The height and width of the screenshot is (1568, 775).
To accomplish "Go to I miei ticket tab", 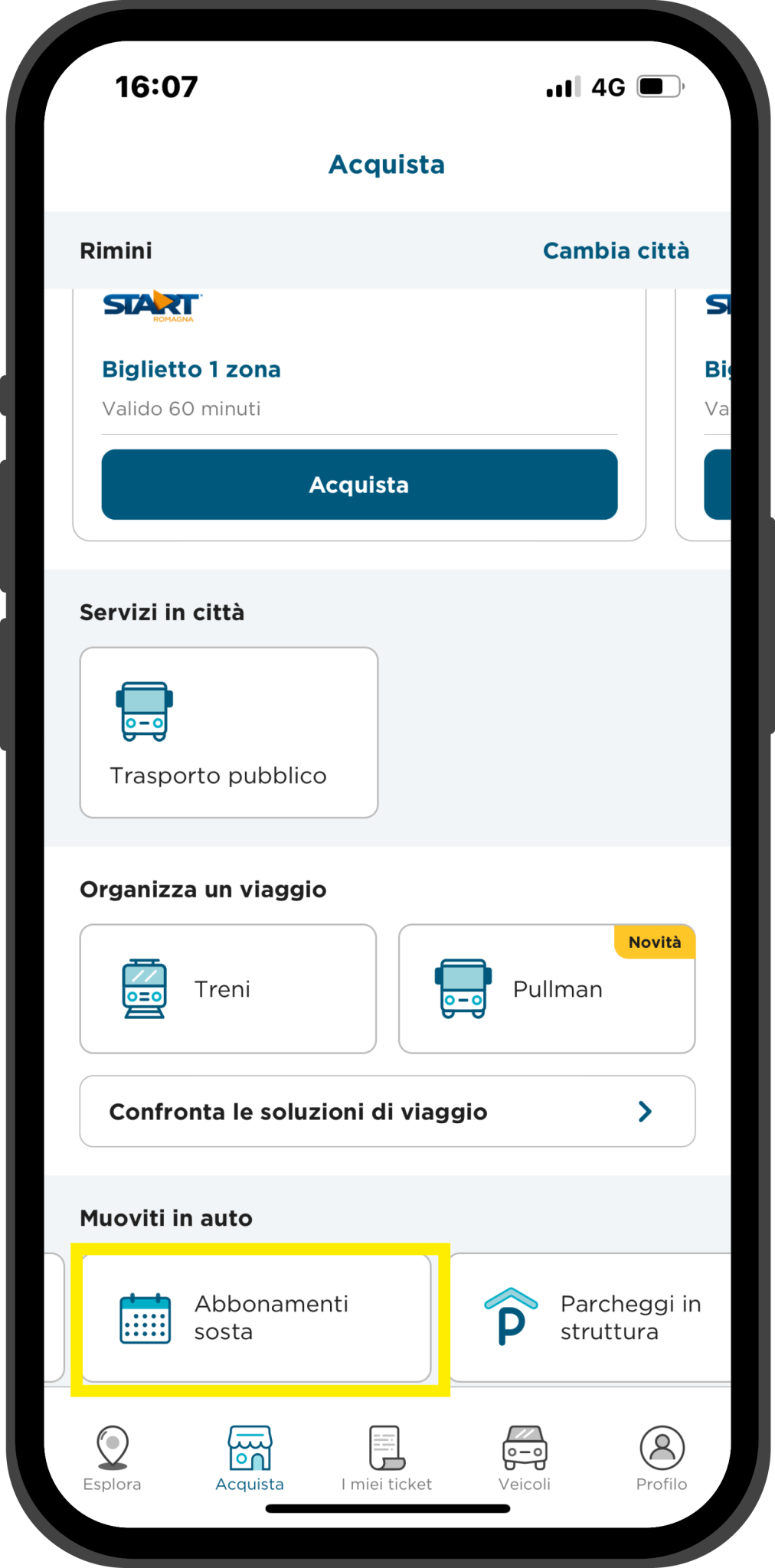I will tap(387, 1459).
